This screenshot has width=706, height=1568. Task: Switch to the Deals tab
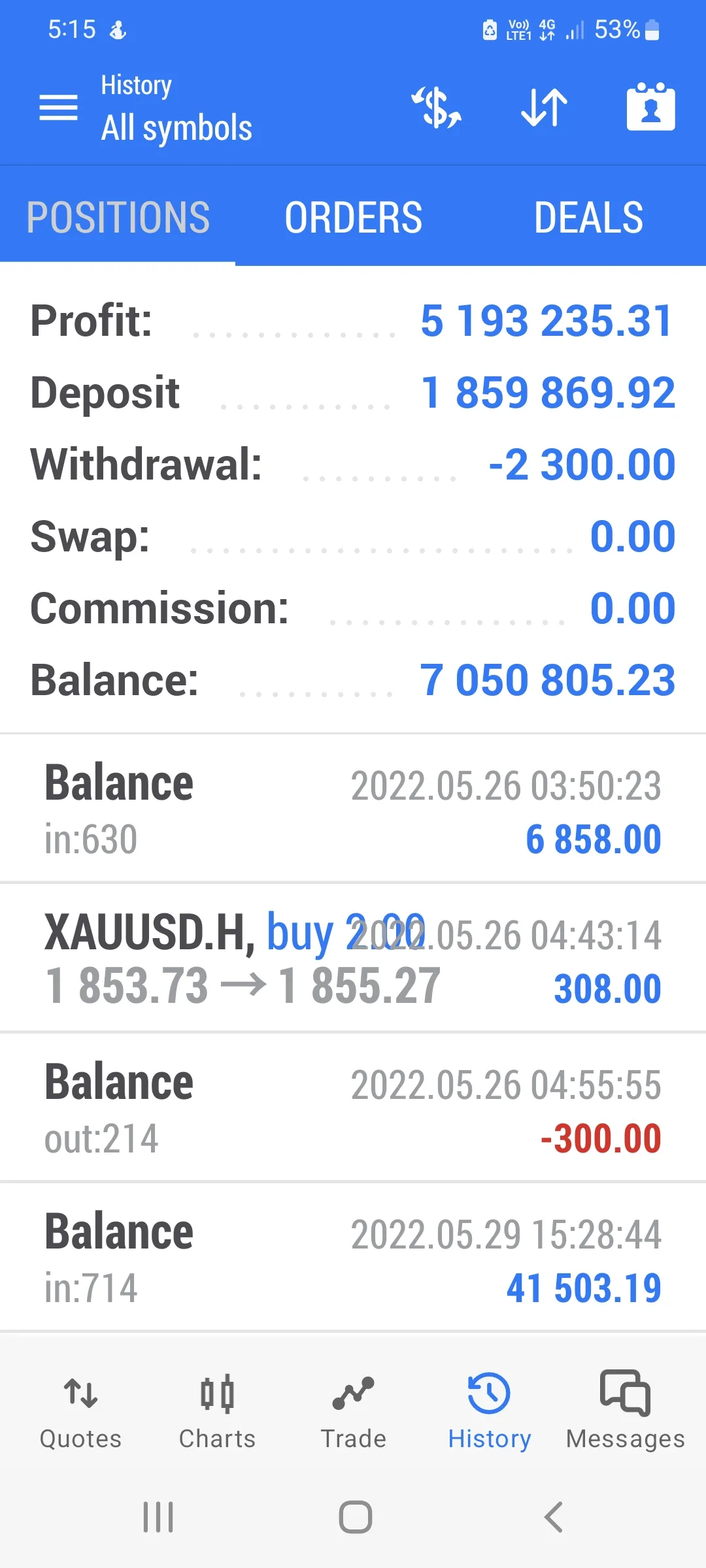tap(588, 218)
